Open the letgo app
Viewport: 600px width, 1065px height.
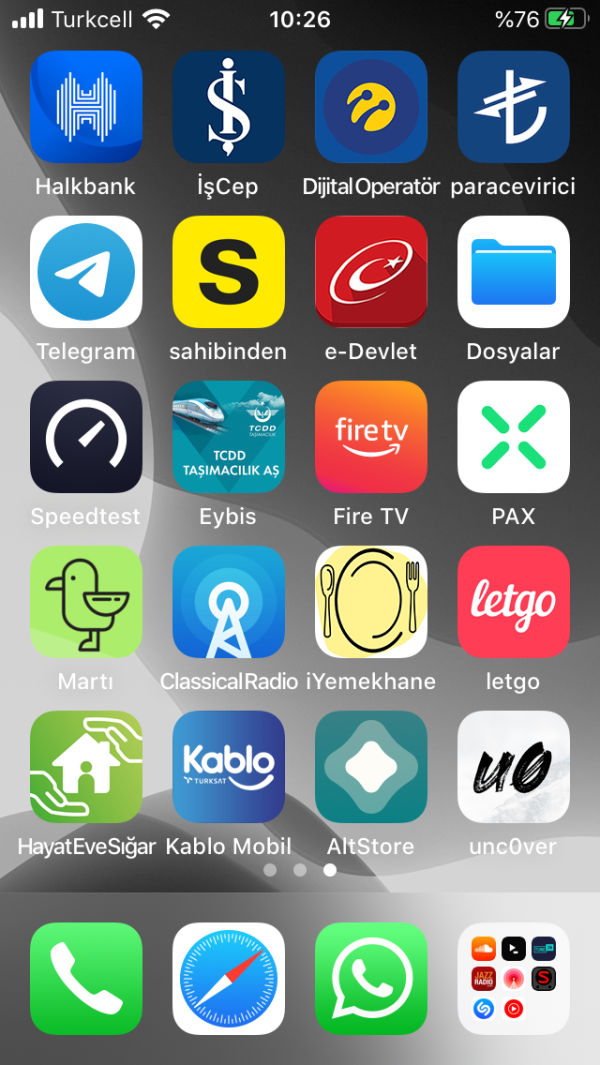pos(514,602)
